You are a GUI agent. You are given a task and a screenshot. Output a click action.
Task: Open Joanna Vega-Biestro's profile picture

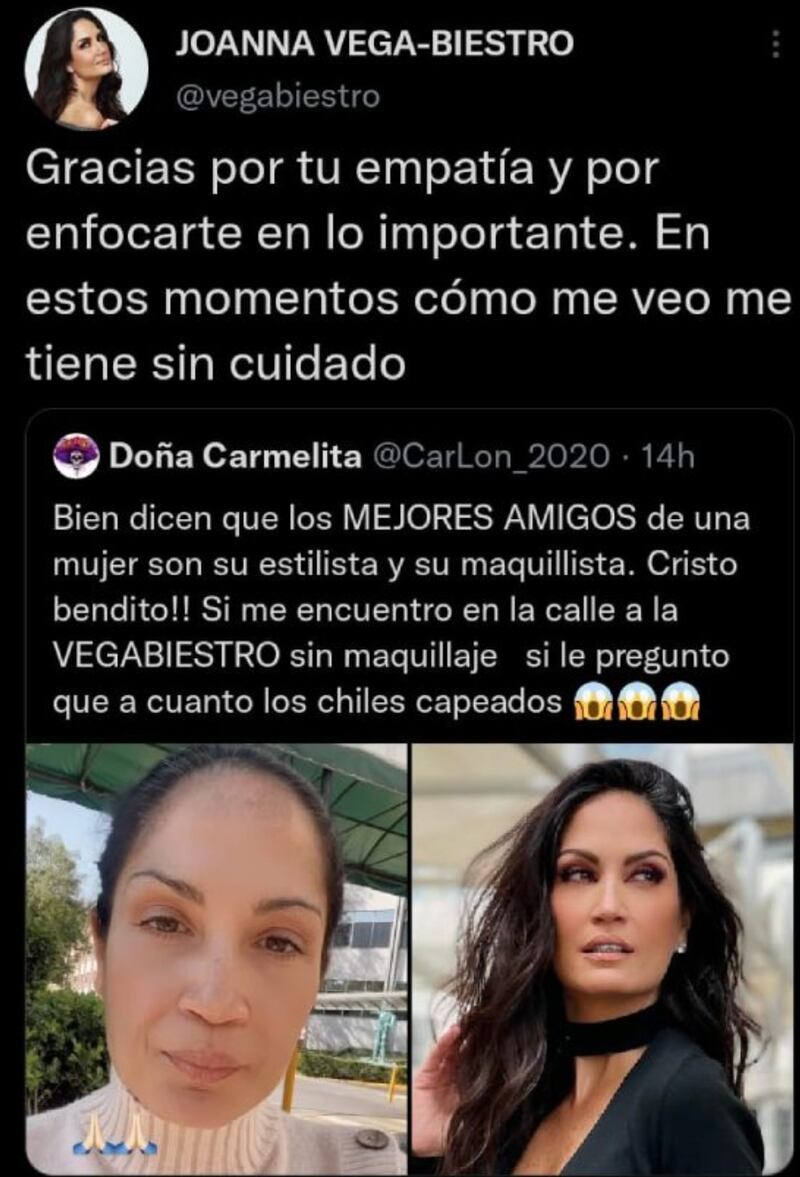85,68
